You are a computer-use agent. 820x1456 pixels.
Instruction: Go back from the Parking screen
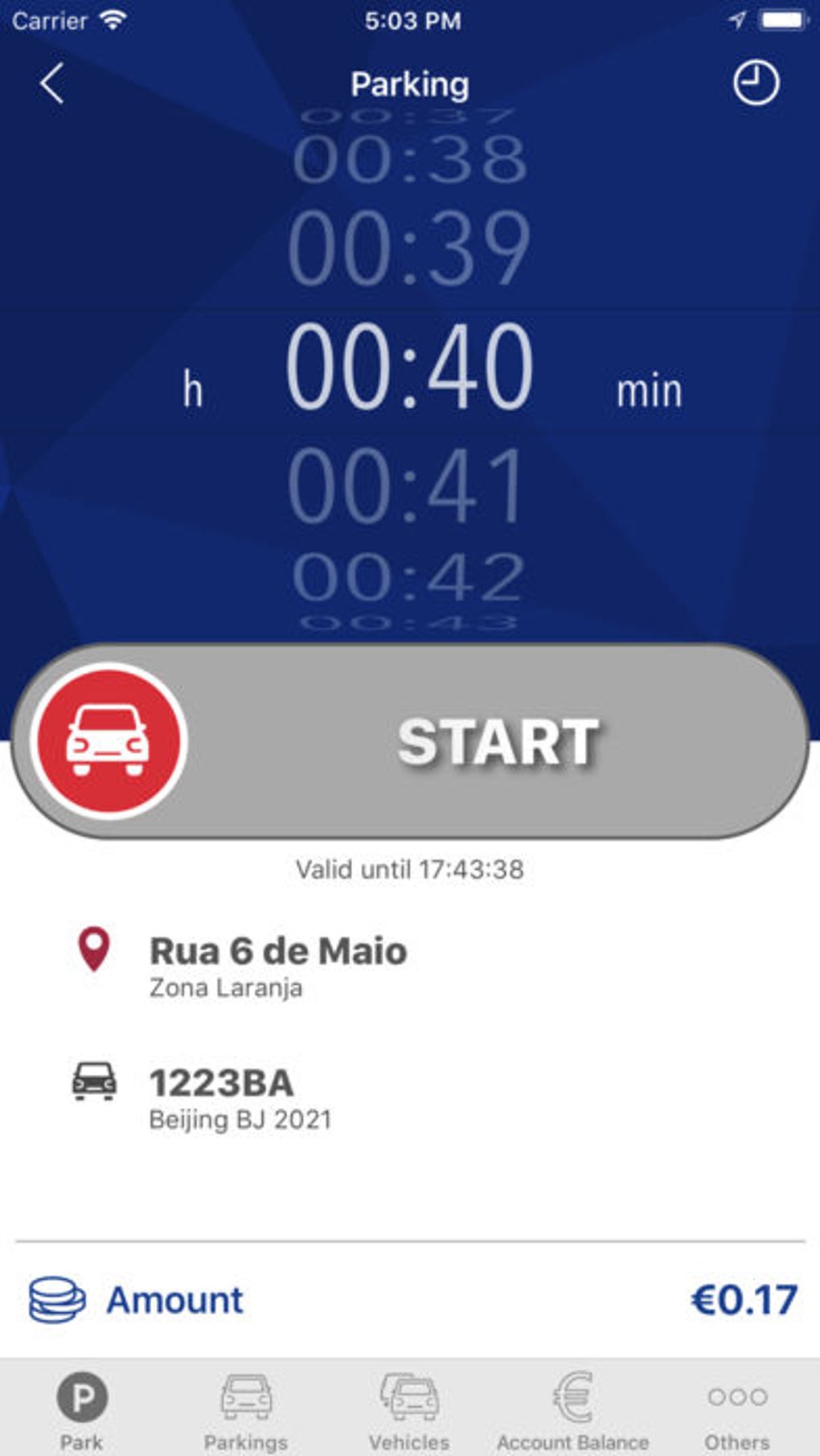point(52,84)
